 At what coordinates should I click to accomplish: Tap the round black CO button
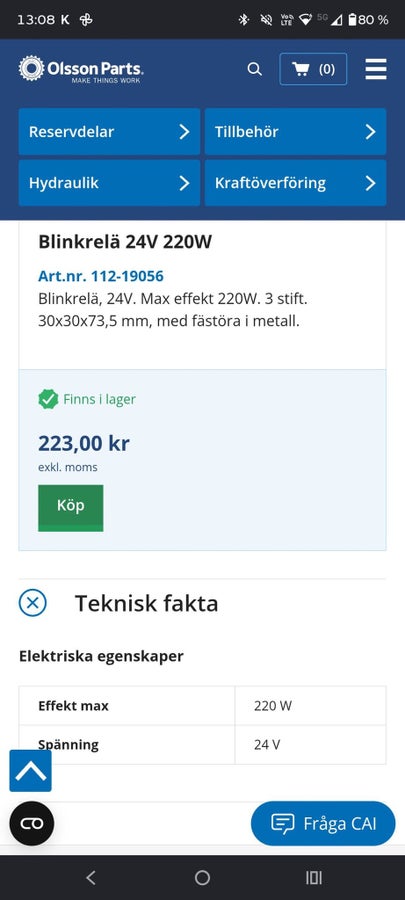pyautogui.click(x=32, y=824)
